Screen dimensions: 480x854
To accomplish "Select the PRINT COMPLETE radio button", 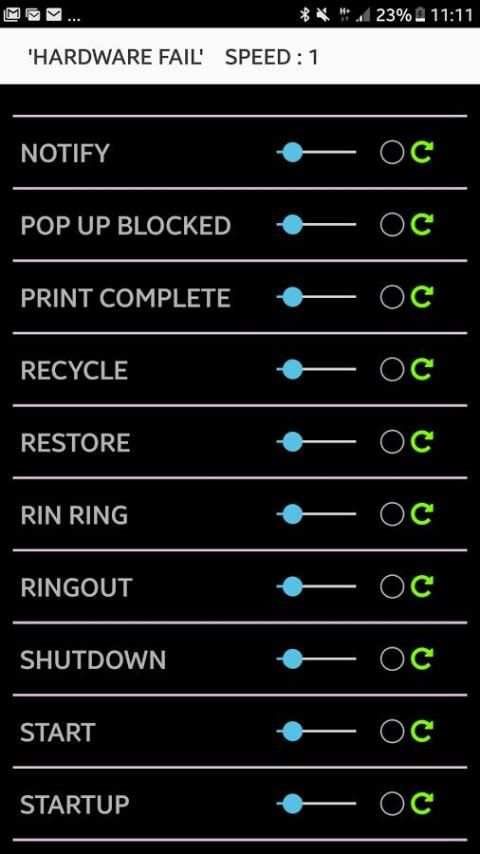I will click(x=392, y=297).
